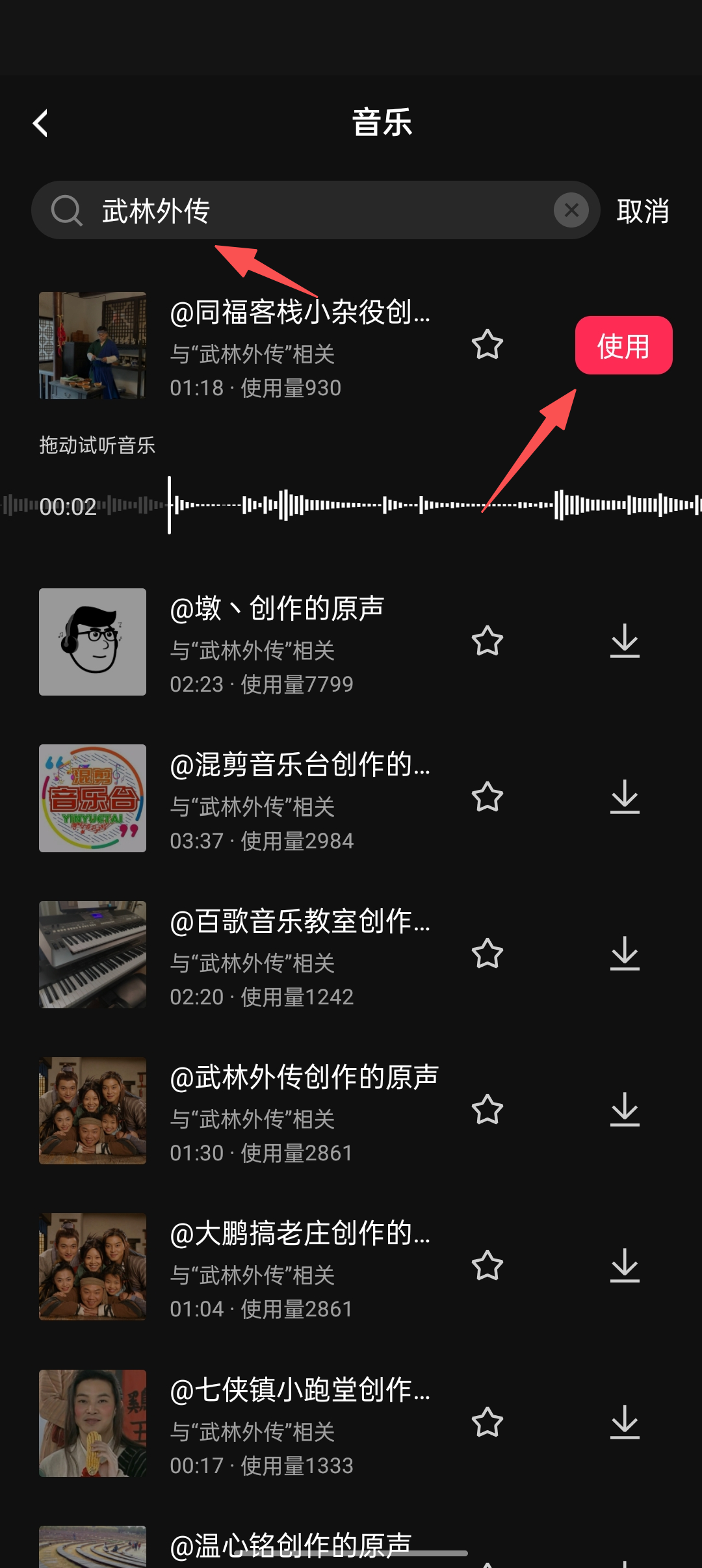Download the @墩丶创作的原声 track
The height and width of the screenshot is (1568, 702).
[625, 641]
